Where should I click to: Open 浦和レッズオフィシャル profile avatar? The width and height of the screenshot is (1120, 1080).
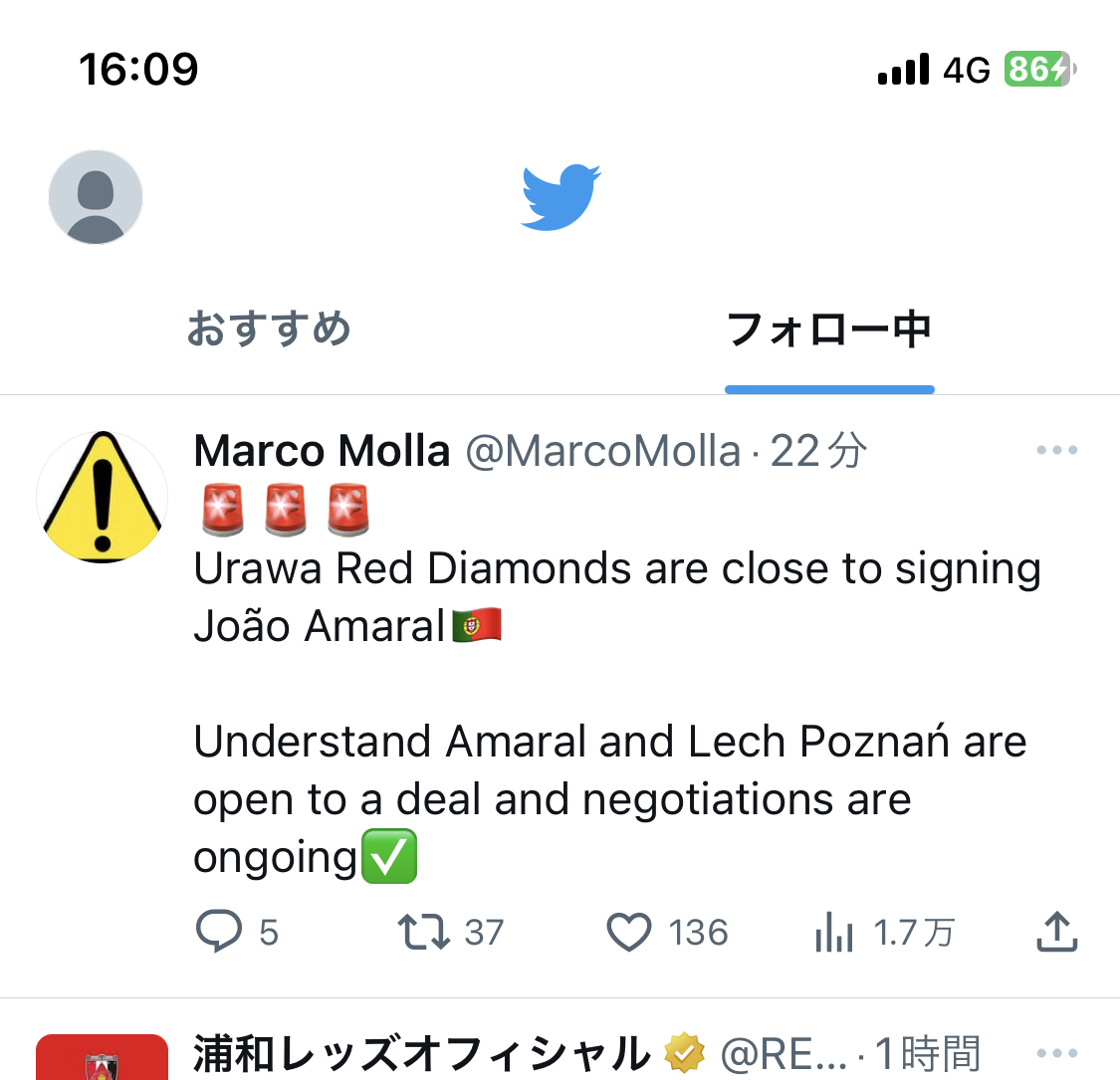(103, 1059)
